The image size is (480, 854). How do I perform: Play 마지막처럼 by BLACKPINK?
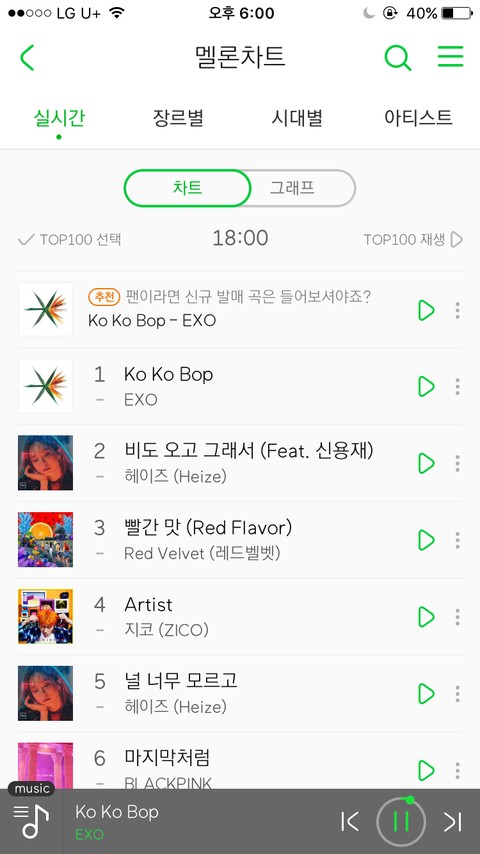[426, 771]
